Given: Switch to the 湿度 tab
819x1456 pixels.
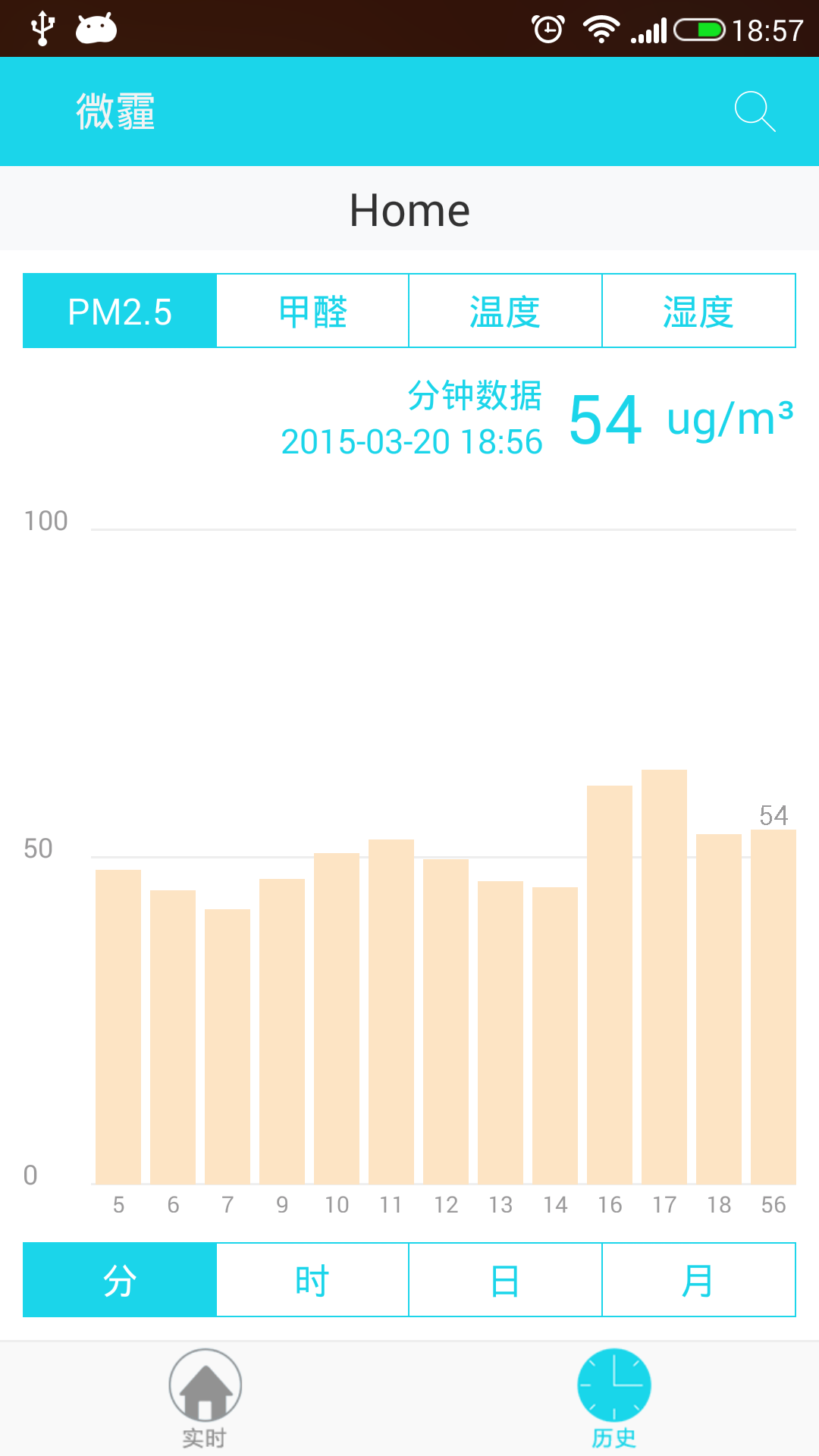Looking at the screenshot, I should tap(699, 311).
